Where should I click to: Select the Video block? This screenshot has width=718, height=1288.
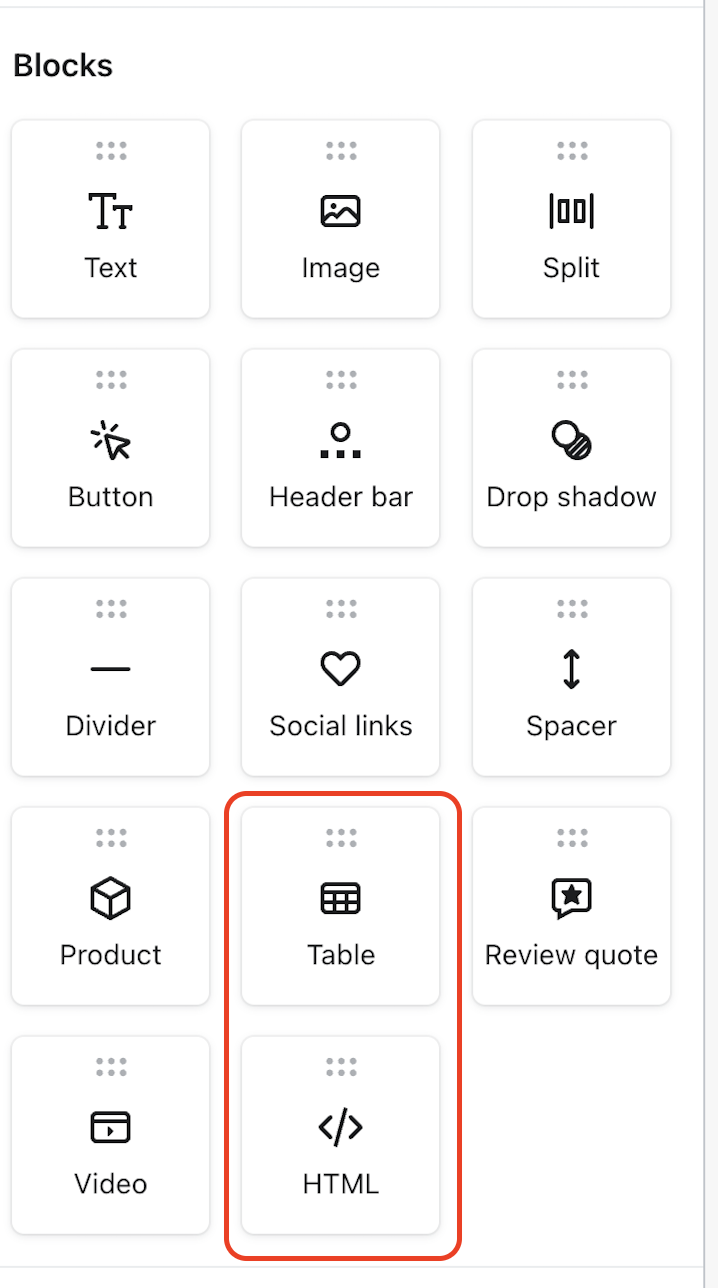point(110,1135)
